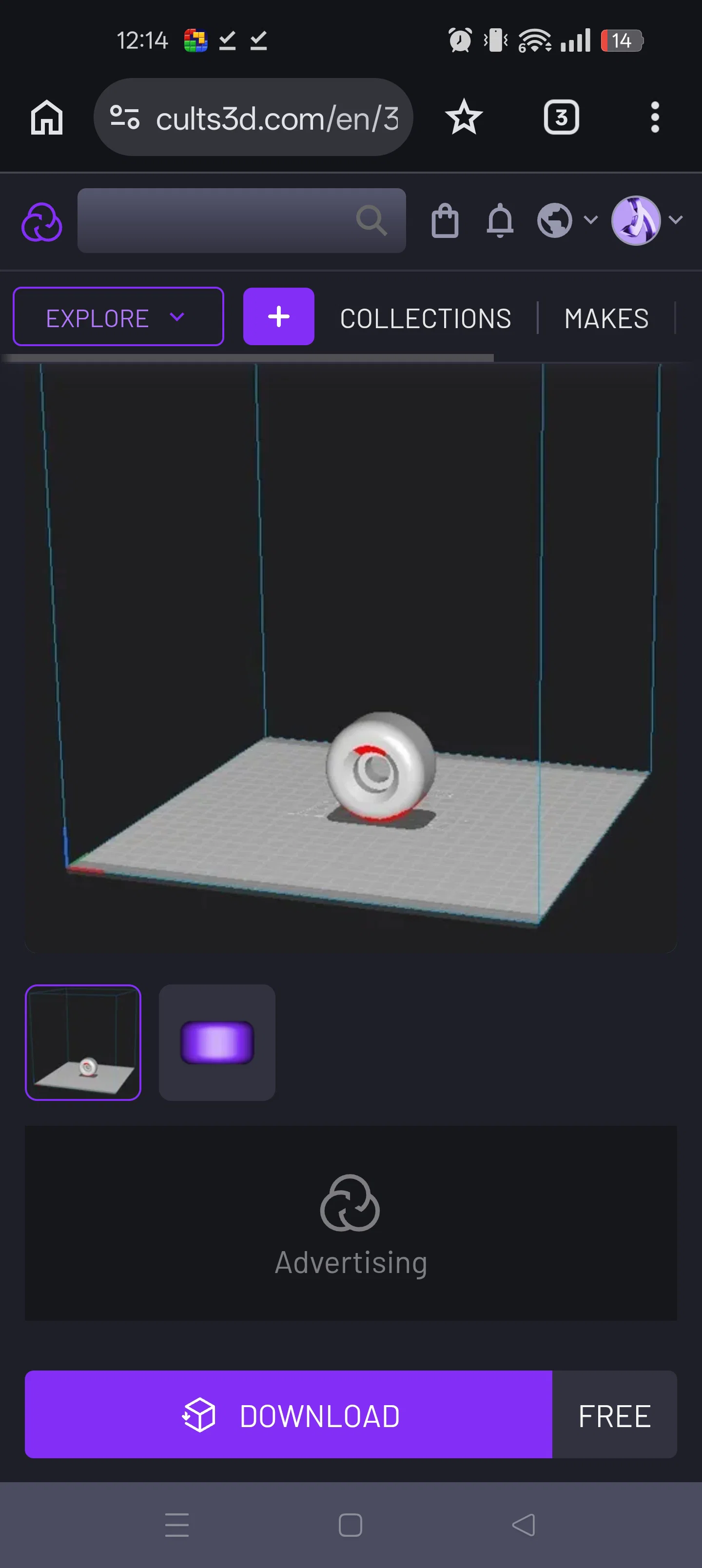702x1568 pixels.
Task: View the purple wheel thumbnail
Action: point(217,1042)
